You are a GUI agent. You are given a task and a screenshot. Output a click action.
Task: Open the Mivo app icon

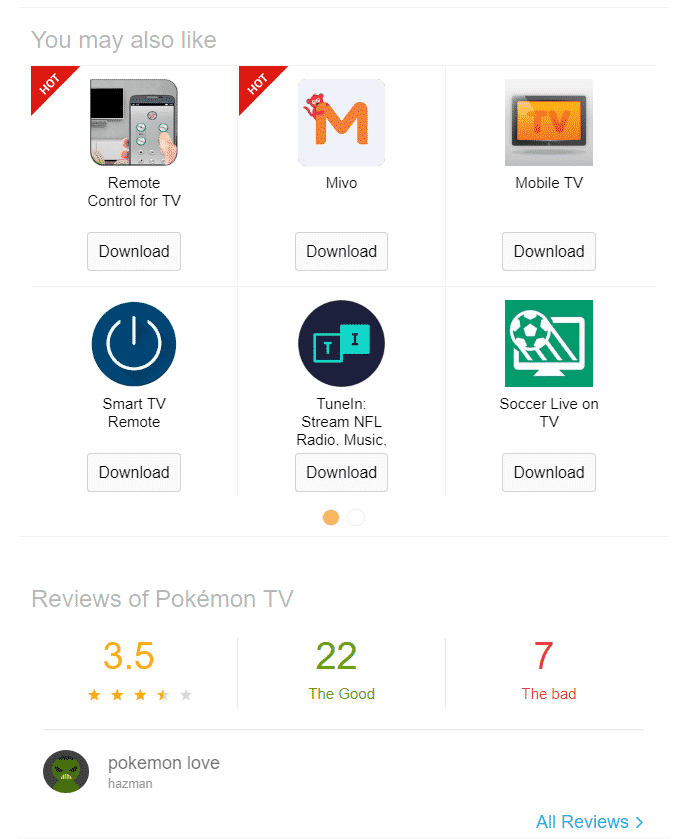click(x=341, y=122)
